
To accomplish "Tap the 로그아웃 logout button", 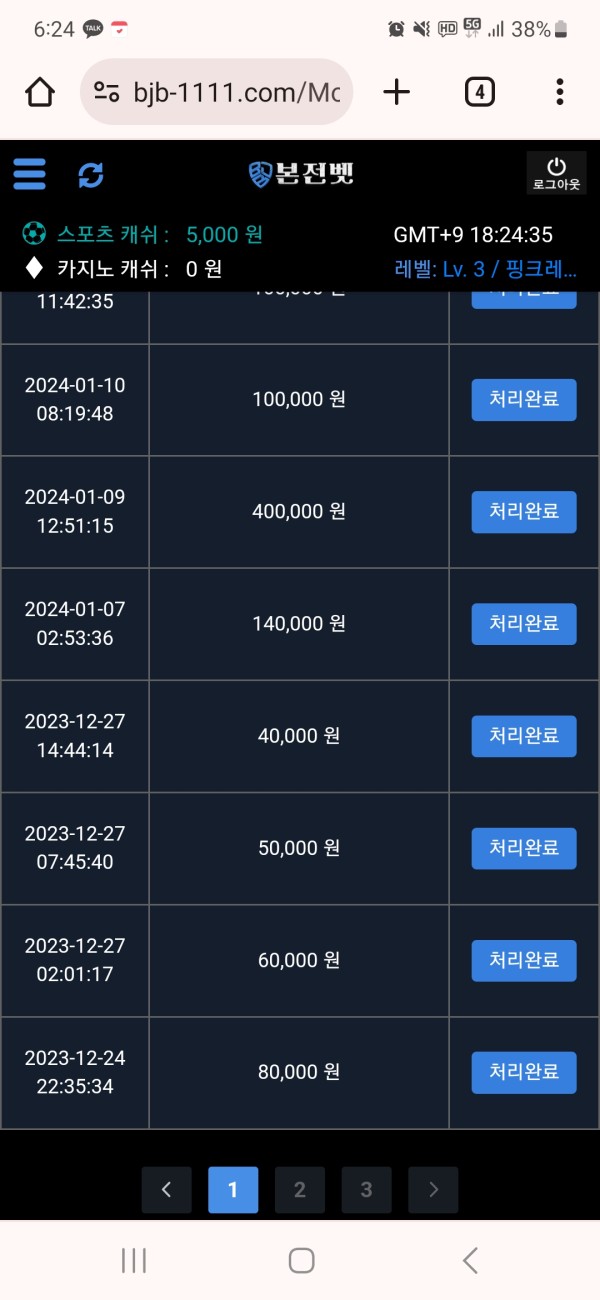I will (556, 173).
